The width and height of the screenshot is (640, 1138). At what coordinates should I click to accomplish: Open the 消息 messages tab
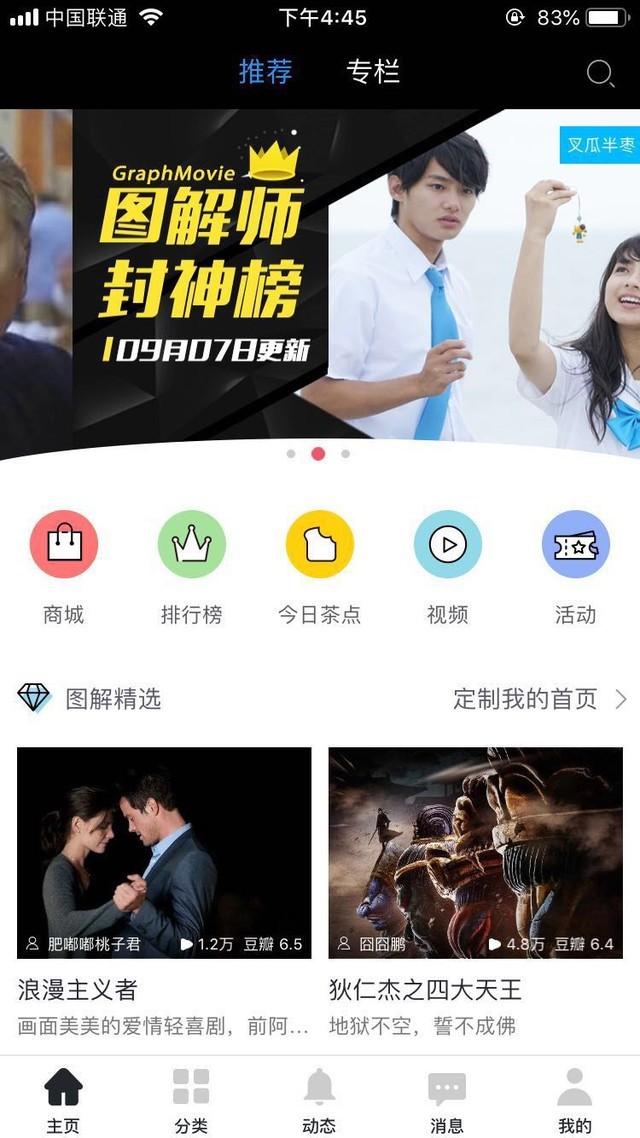coord(447,1098)
